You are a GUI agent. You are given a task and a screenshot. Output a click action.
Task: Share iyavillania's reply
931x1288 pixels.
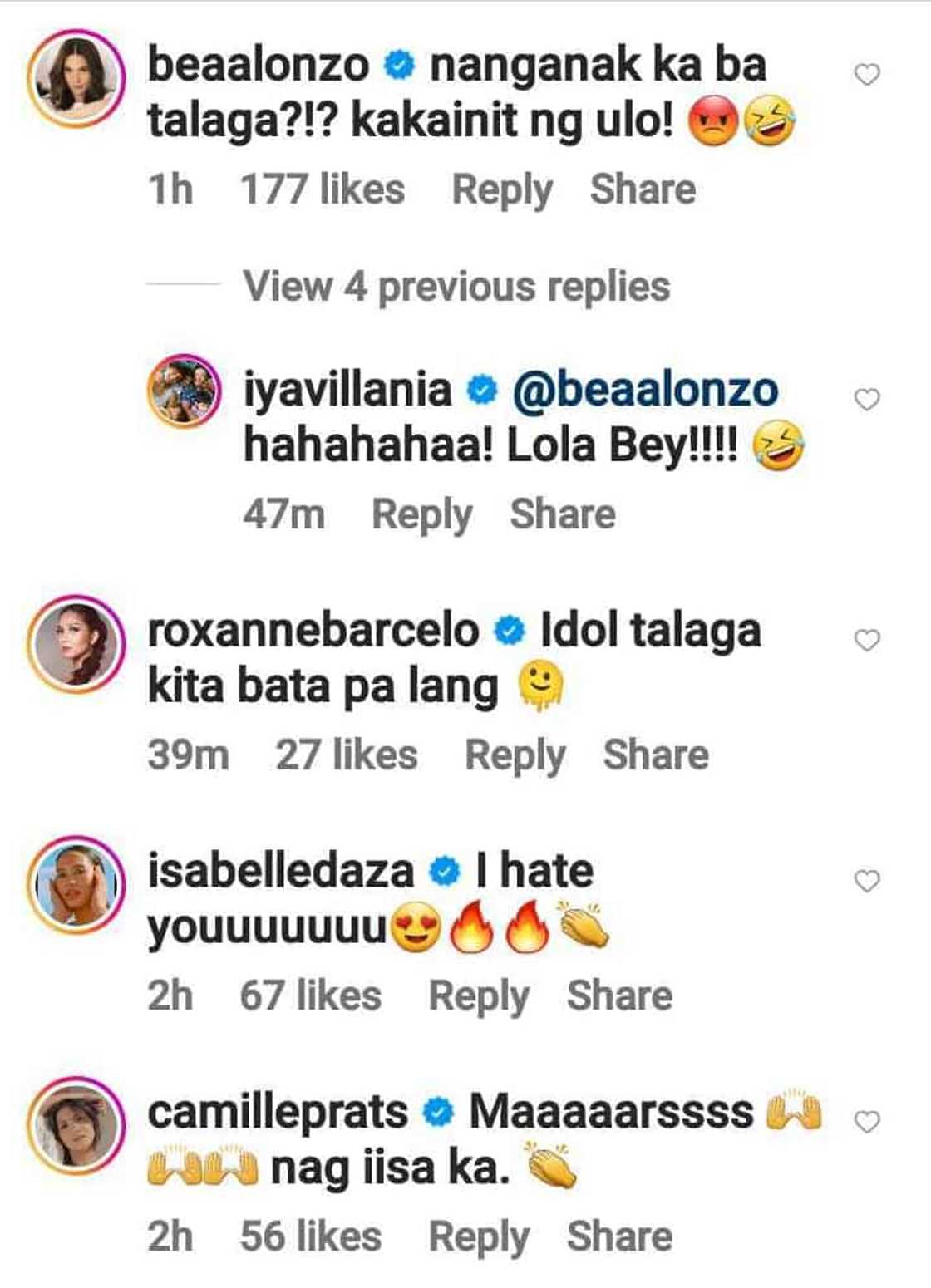pos(563,514)
